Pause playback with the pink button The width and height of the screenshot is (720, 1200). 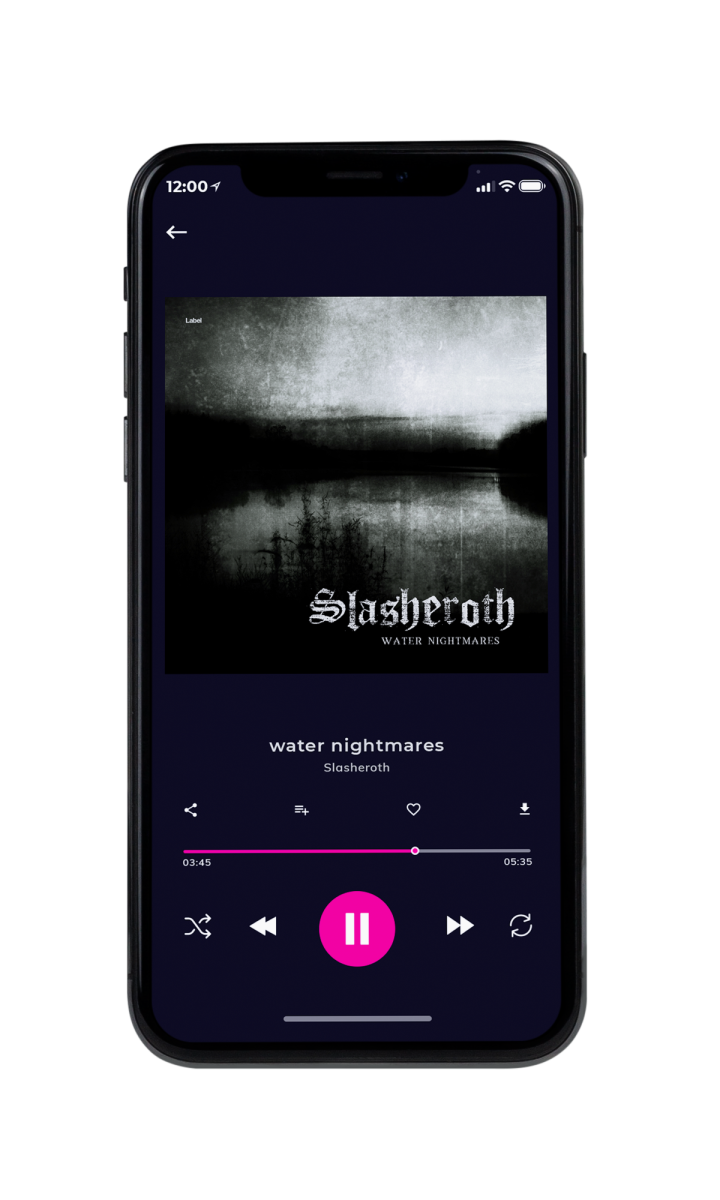coord(357,928)
